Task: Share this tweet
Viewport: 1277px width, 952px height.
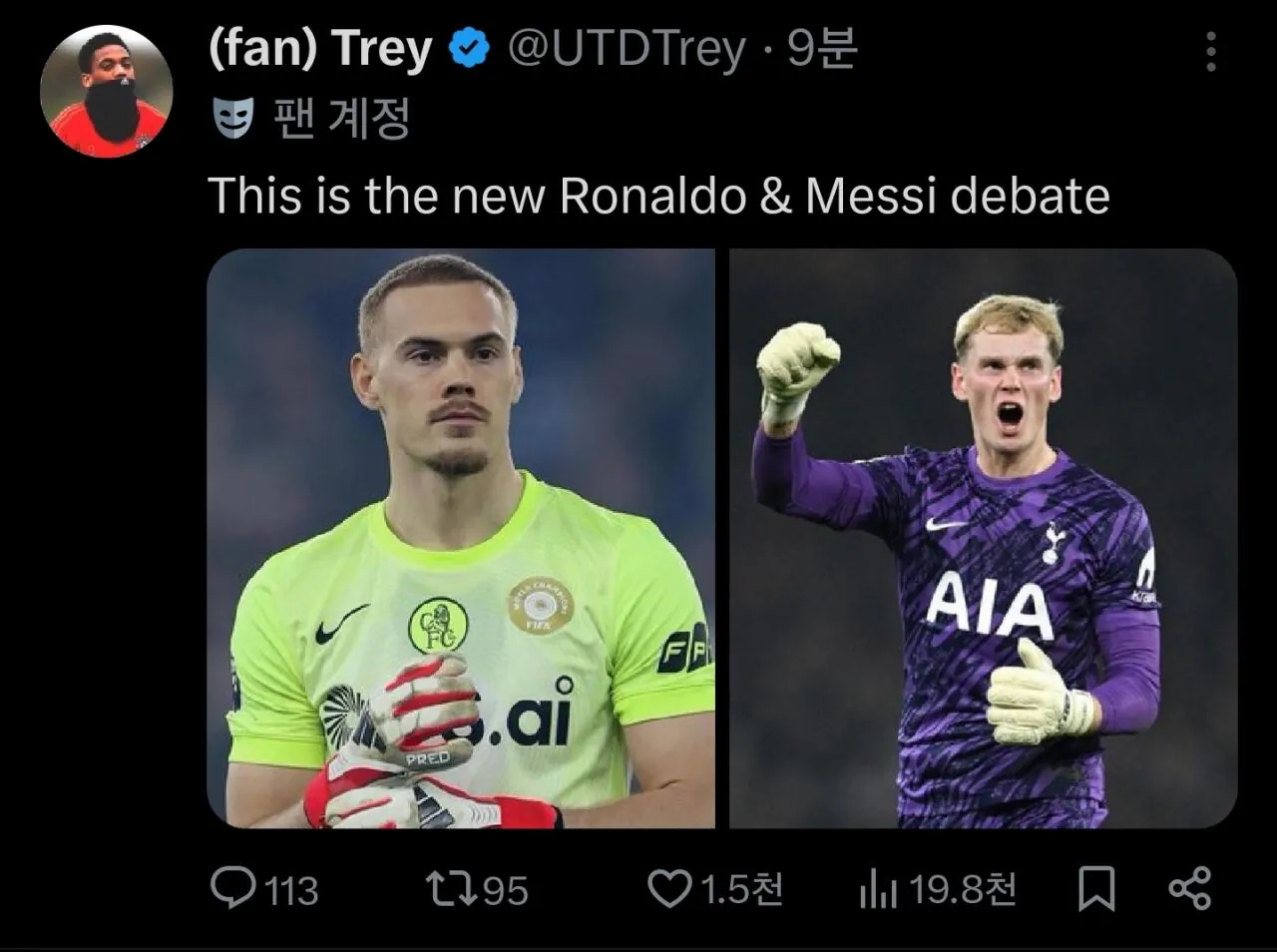Action: coord(1189,887)
